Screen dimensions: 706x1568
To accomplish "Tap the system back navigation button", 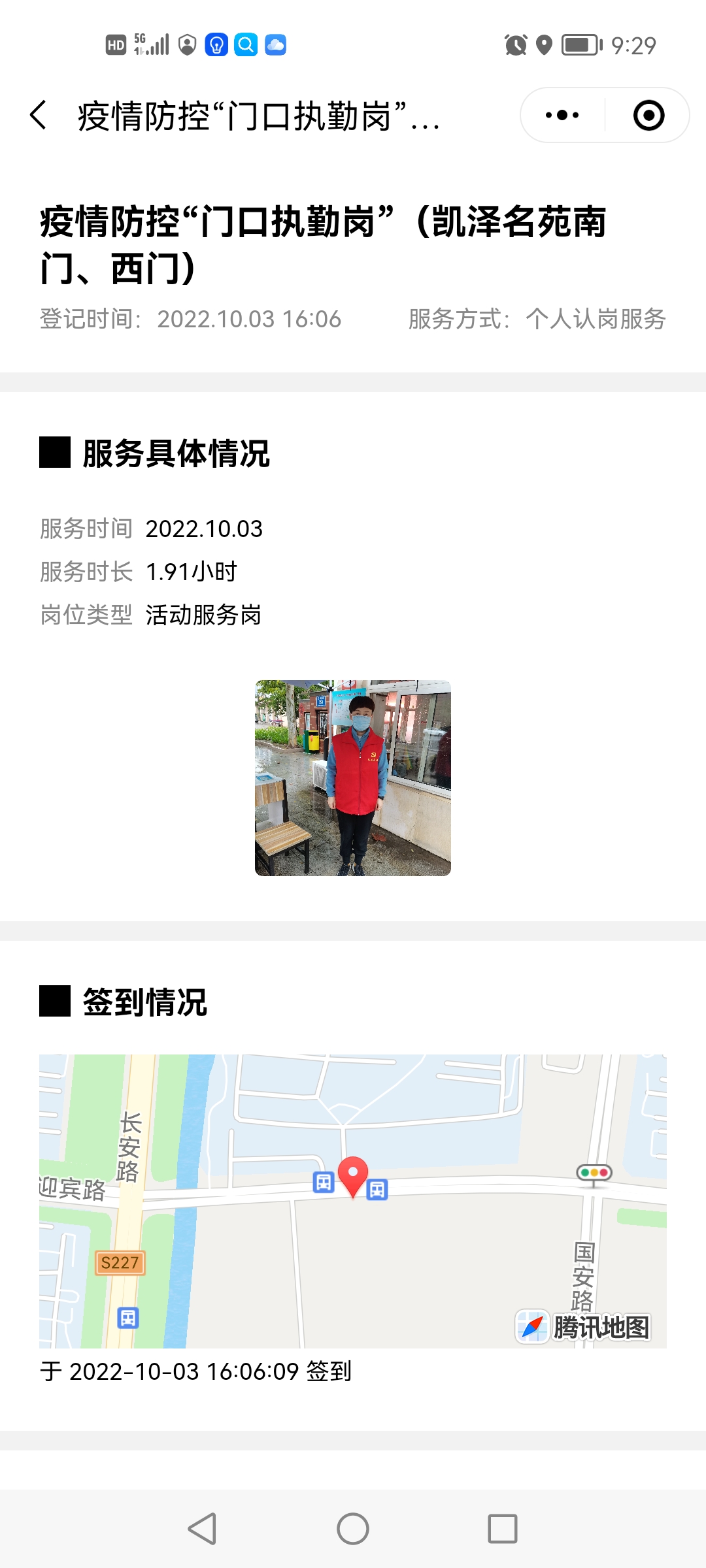I will click(x=202, y=1529).
